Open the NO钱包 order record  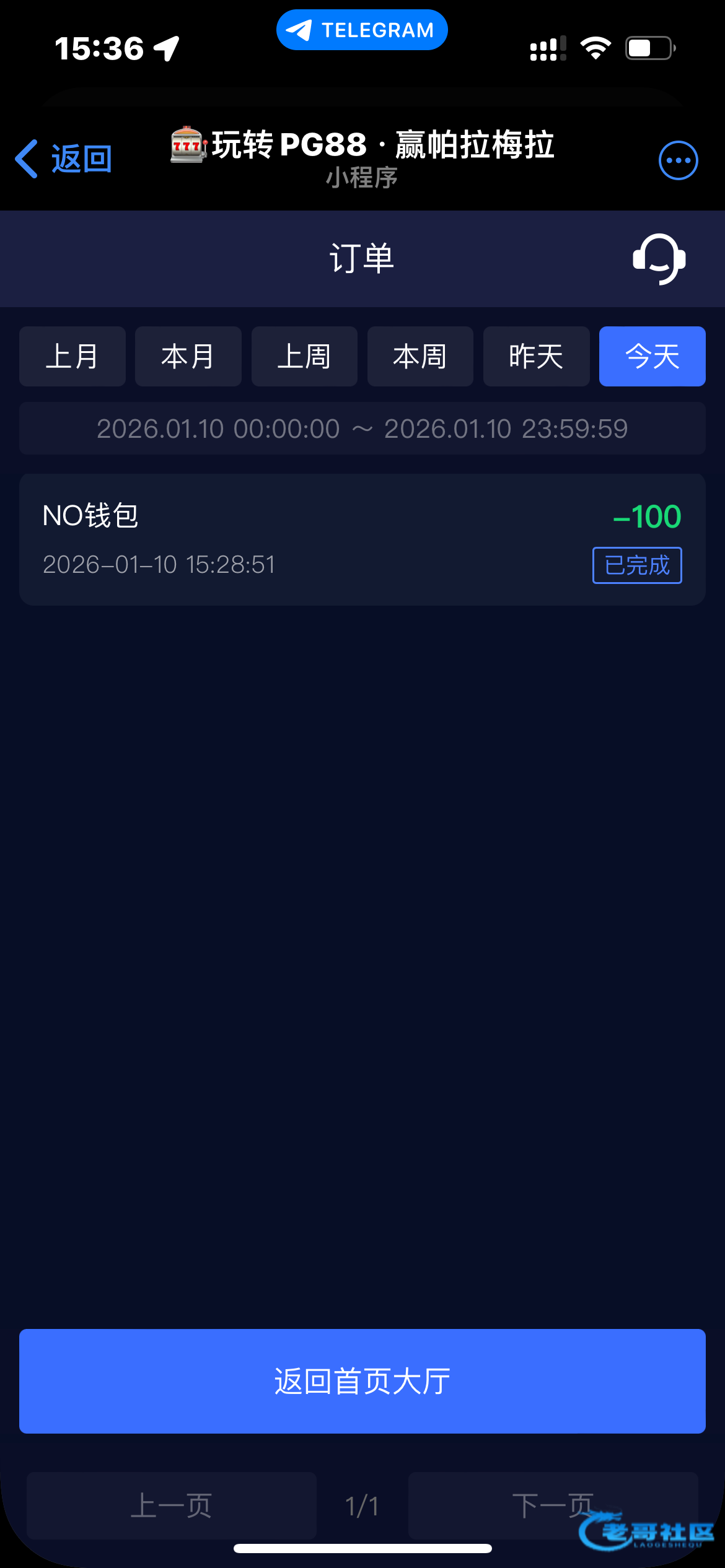click(362, 539)
